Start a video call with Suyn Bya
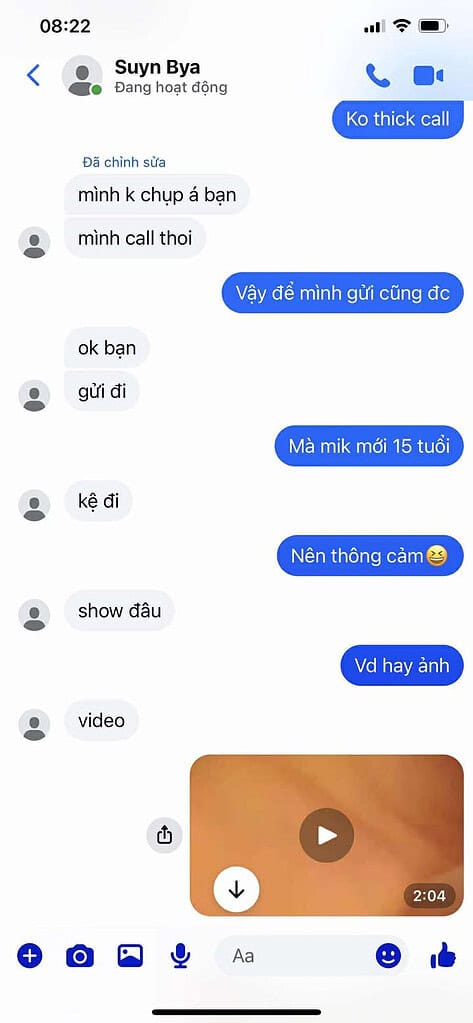The width and height of the screenshot is (473, 1023). pyautogui.click(x=429, y=76)
